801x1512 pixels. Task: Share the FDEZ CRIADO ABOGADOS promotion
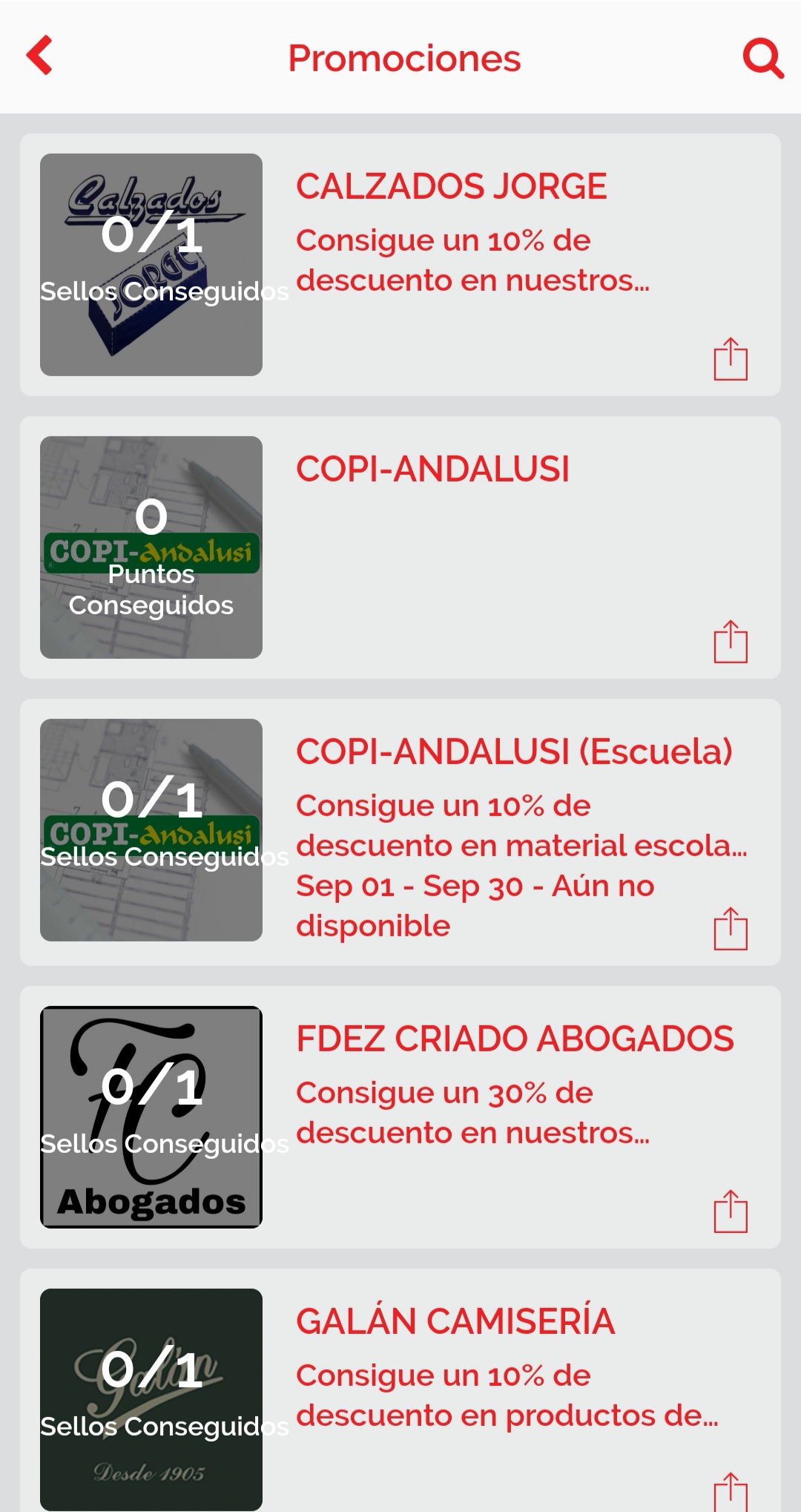[731, 1212]
